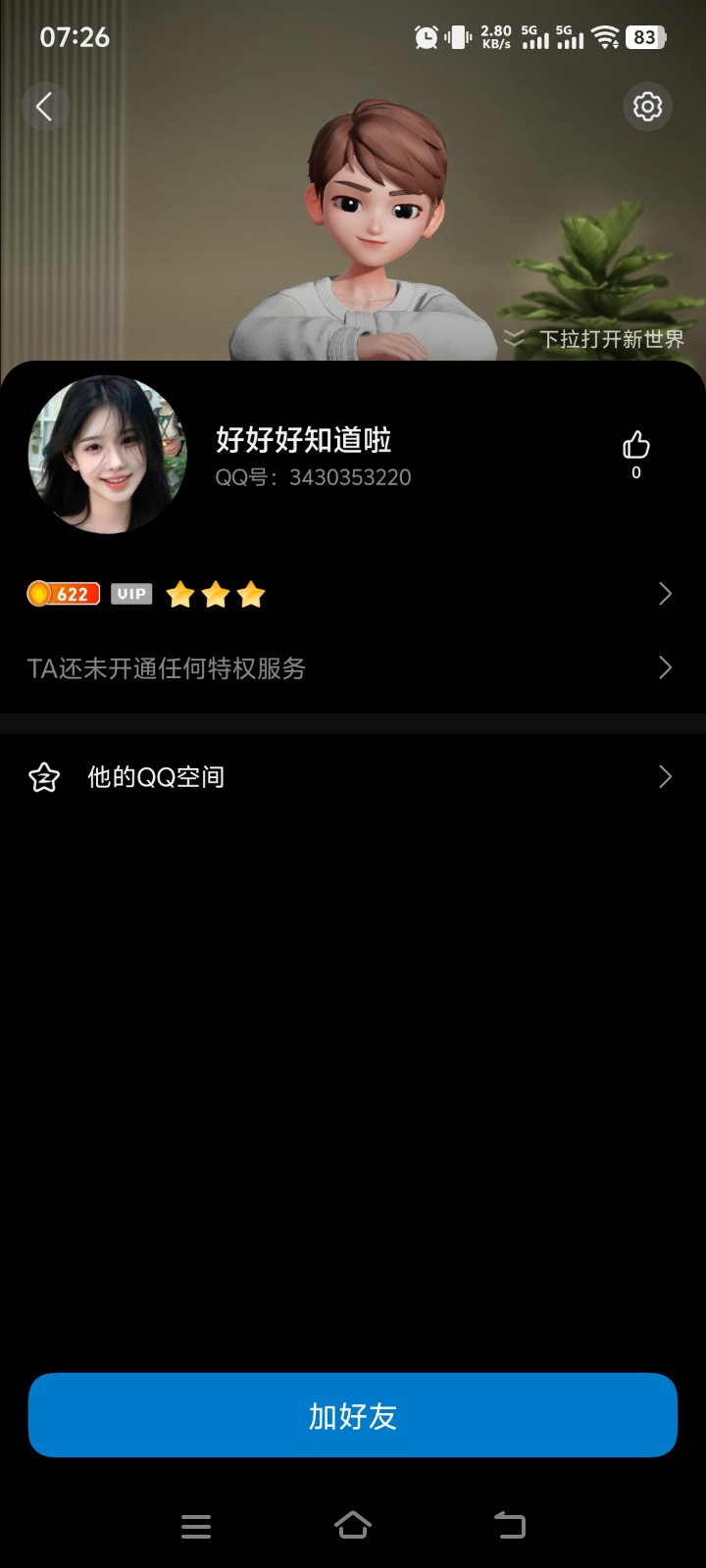The width and height of the screenshot is (706, 1568).
Task: Go to the system home screen
Action: (x=353, y=1525)
